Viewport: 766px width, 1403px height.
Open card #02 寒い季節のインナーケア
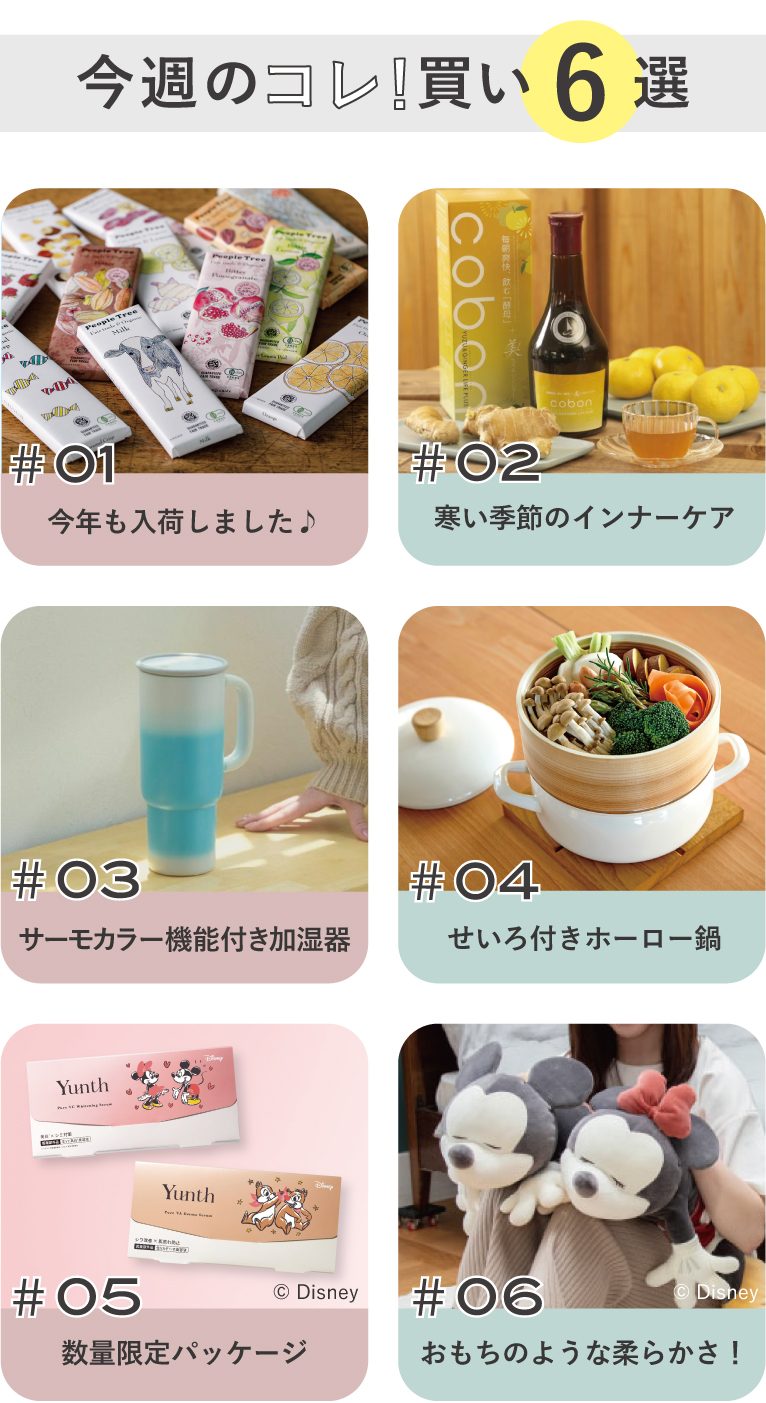[x=581, y=376]
